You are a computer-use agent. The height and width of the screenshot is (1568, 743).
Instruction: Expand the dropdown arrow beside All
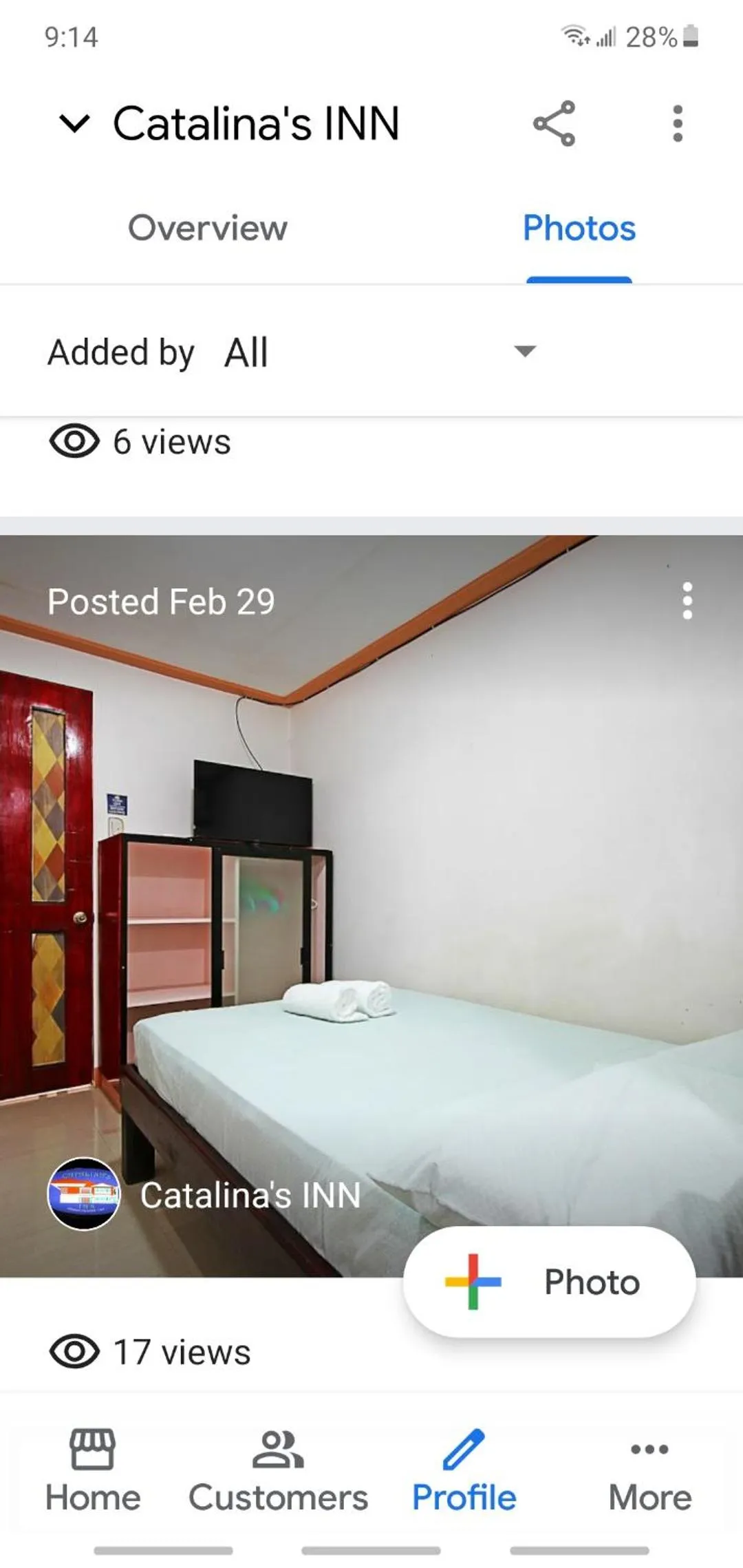coord(523,352)
